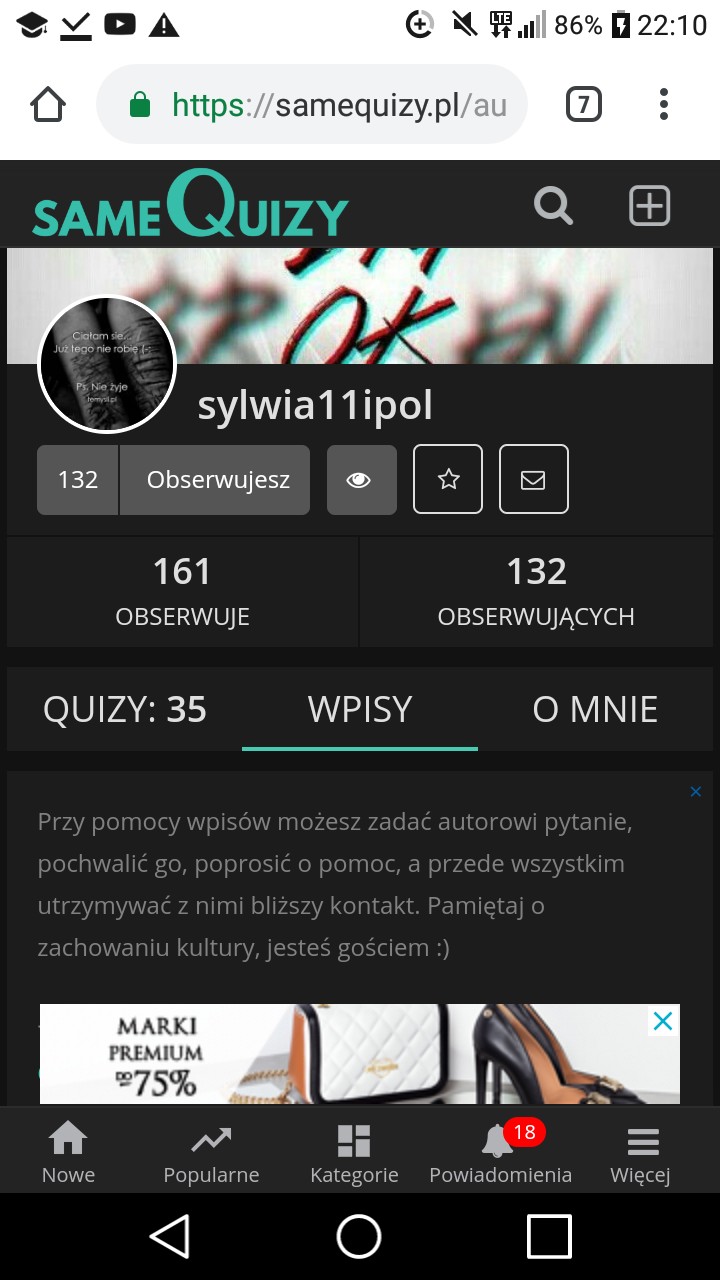Open the 161 Obserwuje list
The height and width of the screenshot is (1280, 720).
coord(182,591)
